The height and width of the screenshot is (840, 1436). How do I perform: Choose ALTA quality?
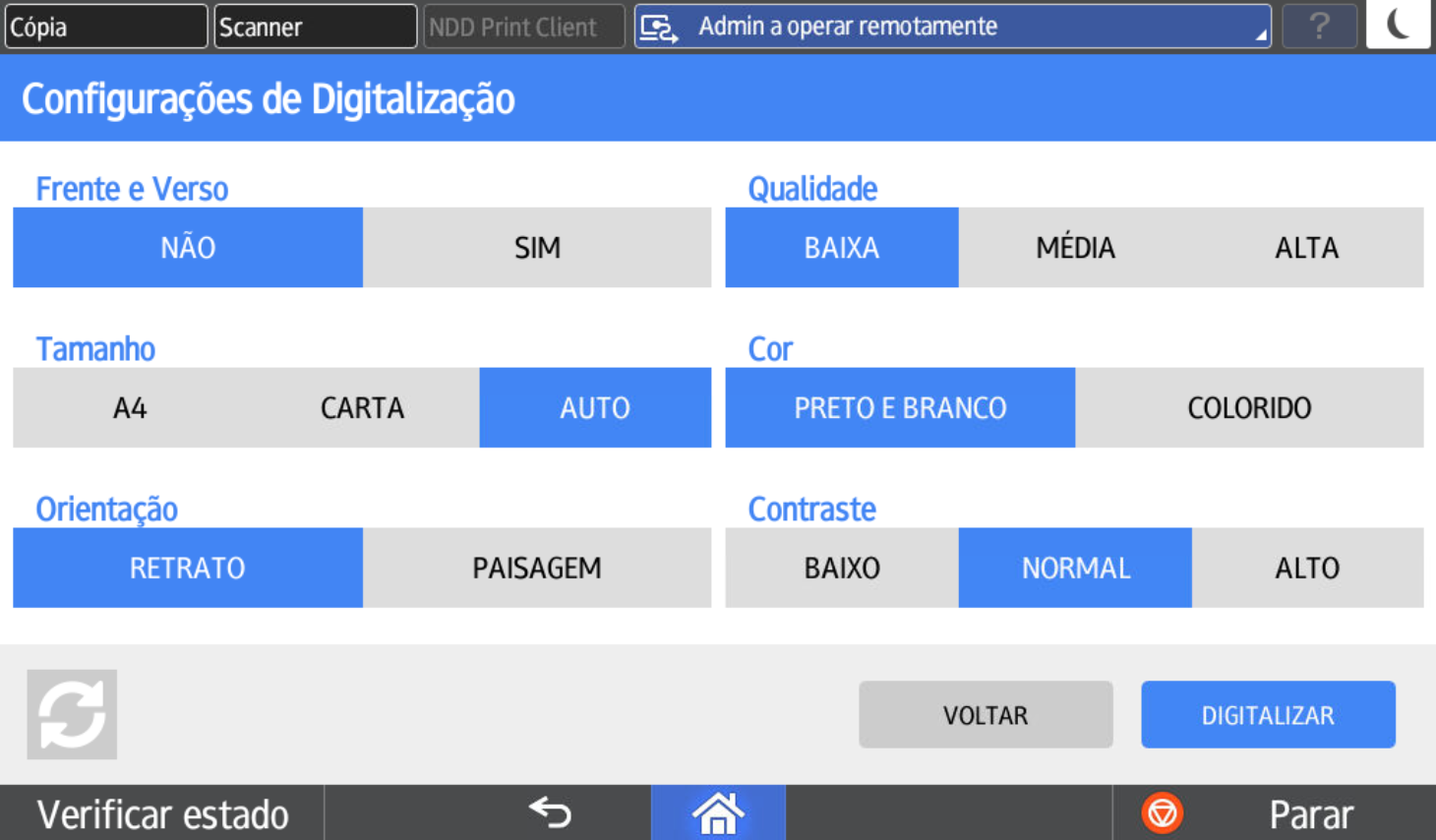point(1307,248)
